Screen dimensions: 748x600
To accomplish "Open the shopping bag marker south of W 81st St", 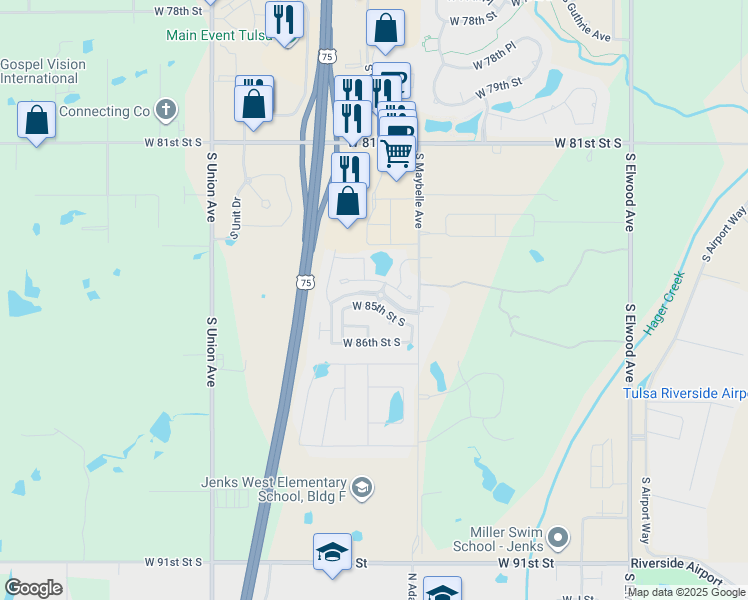I will point(347,203).
